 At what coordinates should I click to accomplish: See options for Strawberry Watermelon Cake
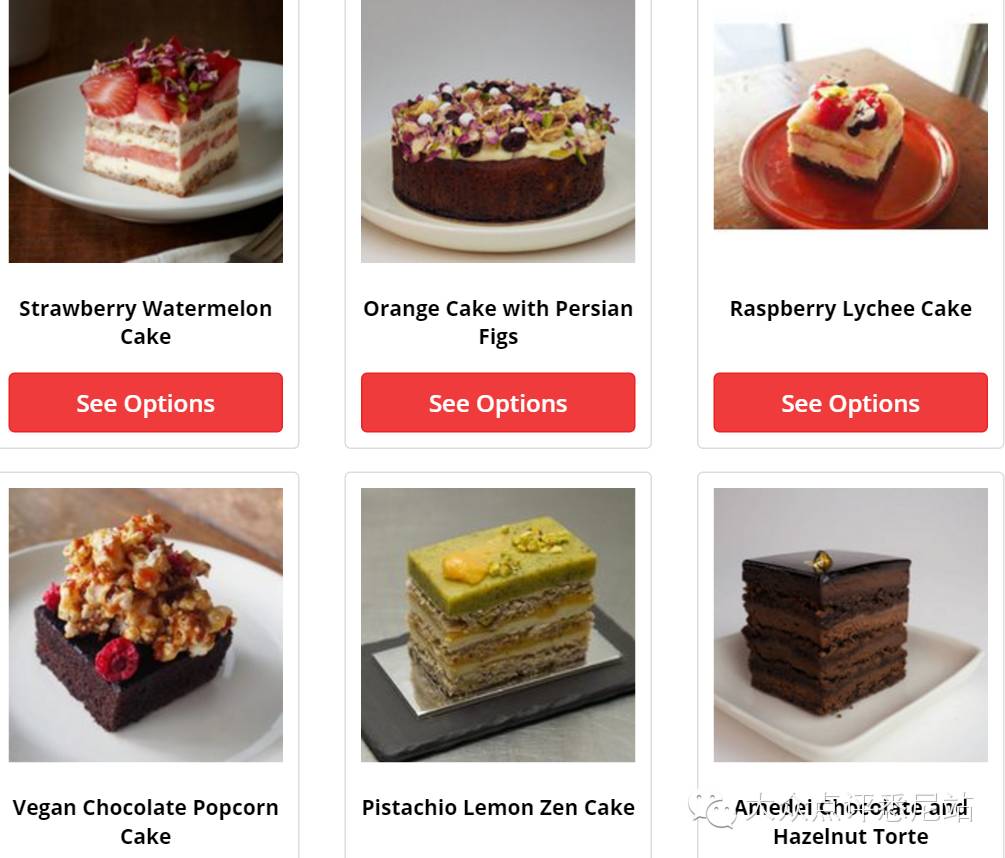146,403
